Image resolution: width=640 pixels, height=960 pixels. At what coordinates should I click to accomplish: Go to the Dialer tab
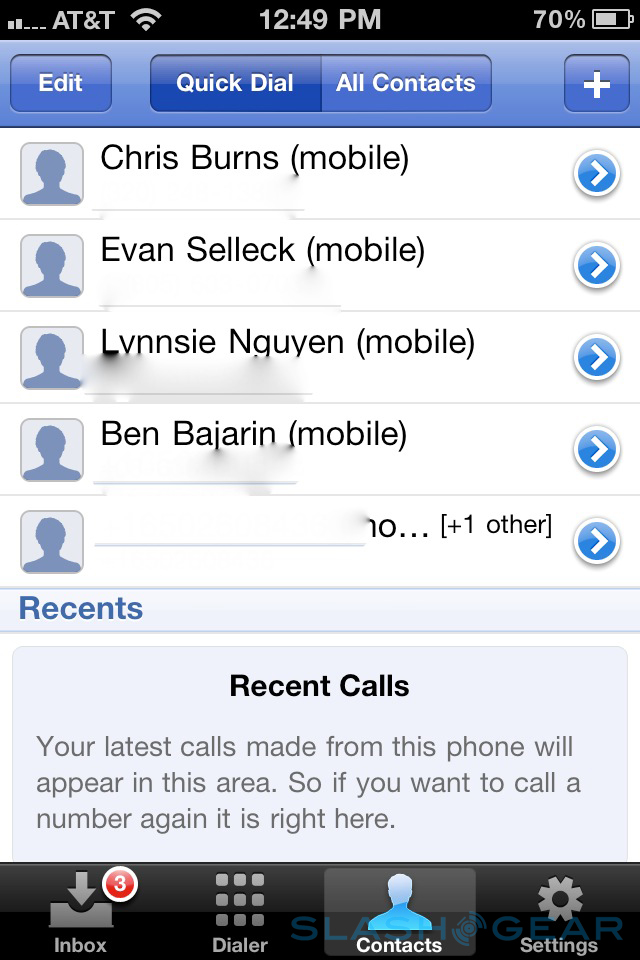pyautogui.click(x=240, y=912)
